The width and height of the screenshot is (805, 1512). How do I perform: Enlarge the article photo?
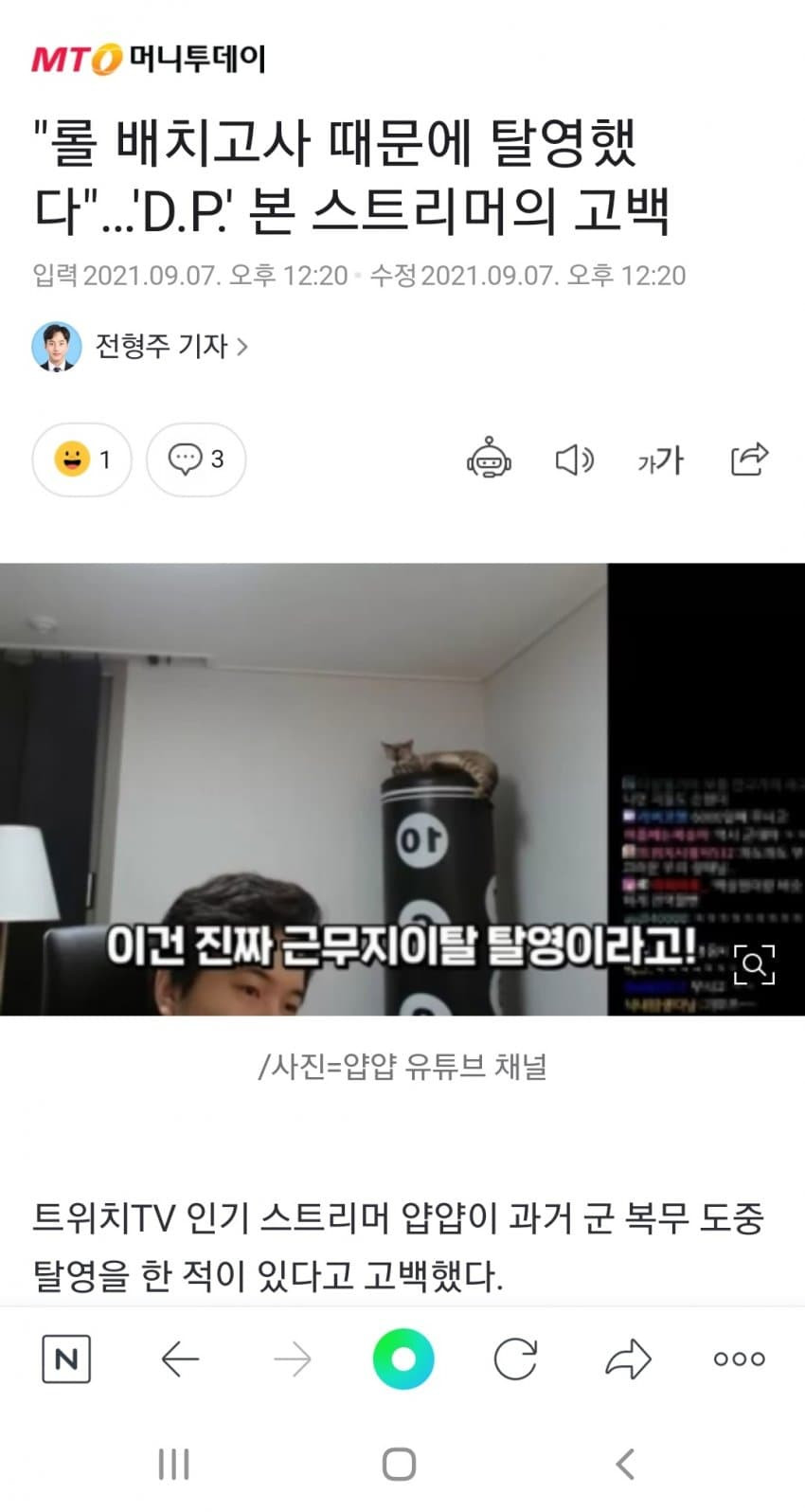tap(754, 964)
